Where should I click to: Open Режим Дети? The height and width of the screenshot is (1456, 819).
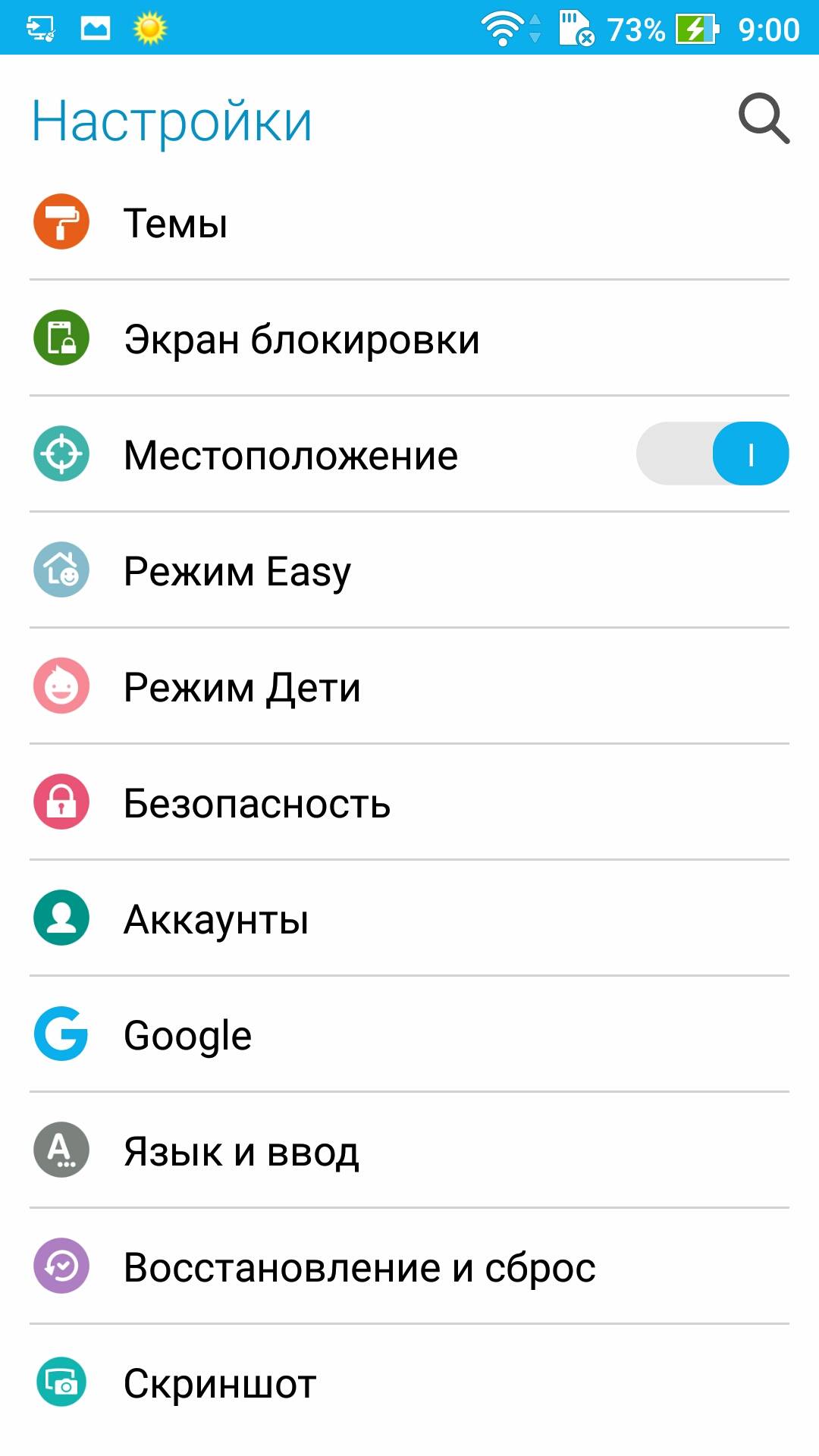pos(409,686)
